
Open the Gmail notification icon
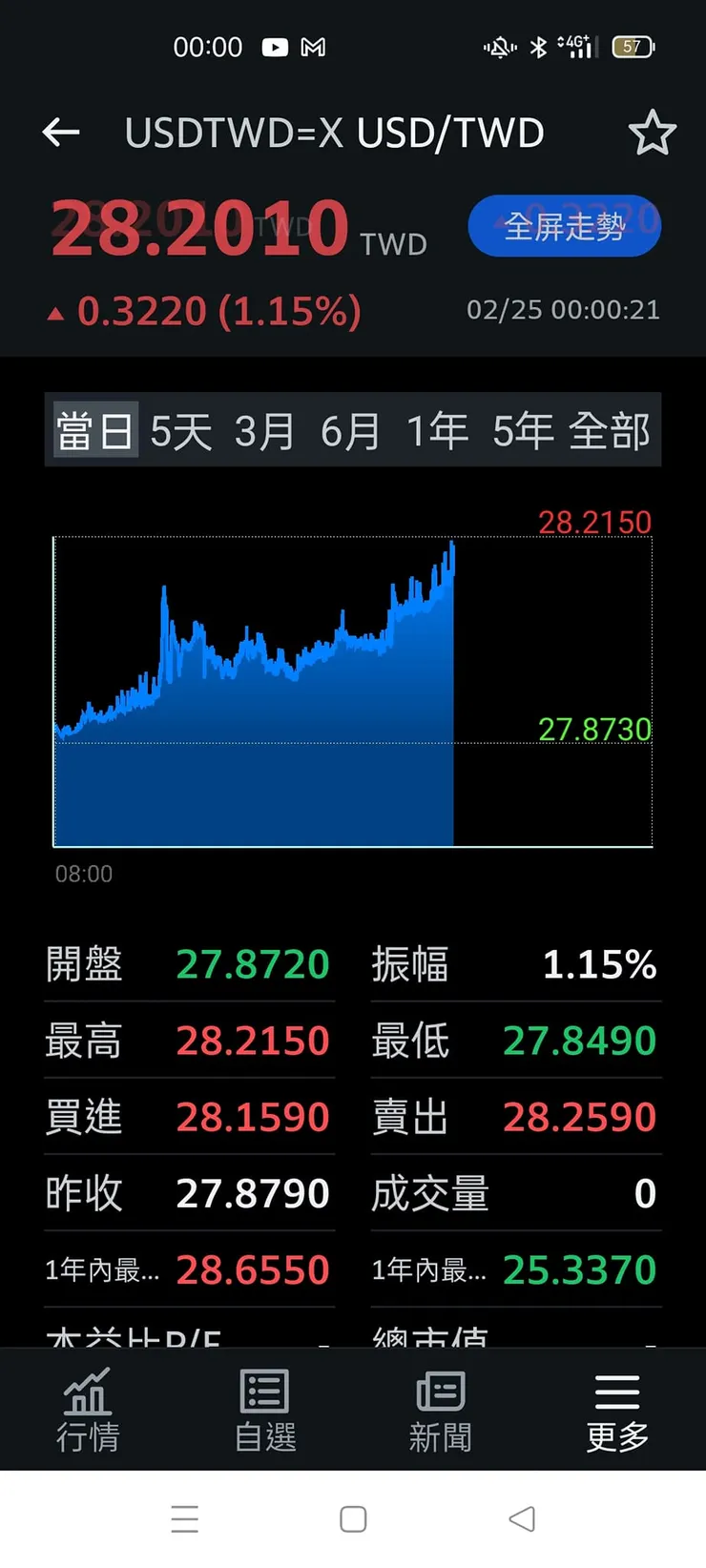pyautogui.click(x=315, y=46)
